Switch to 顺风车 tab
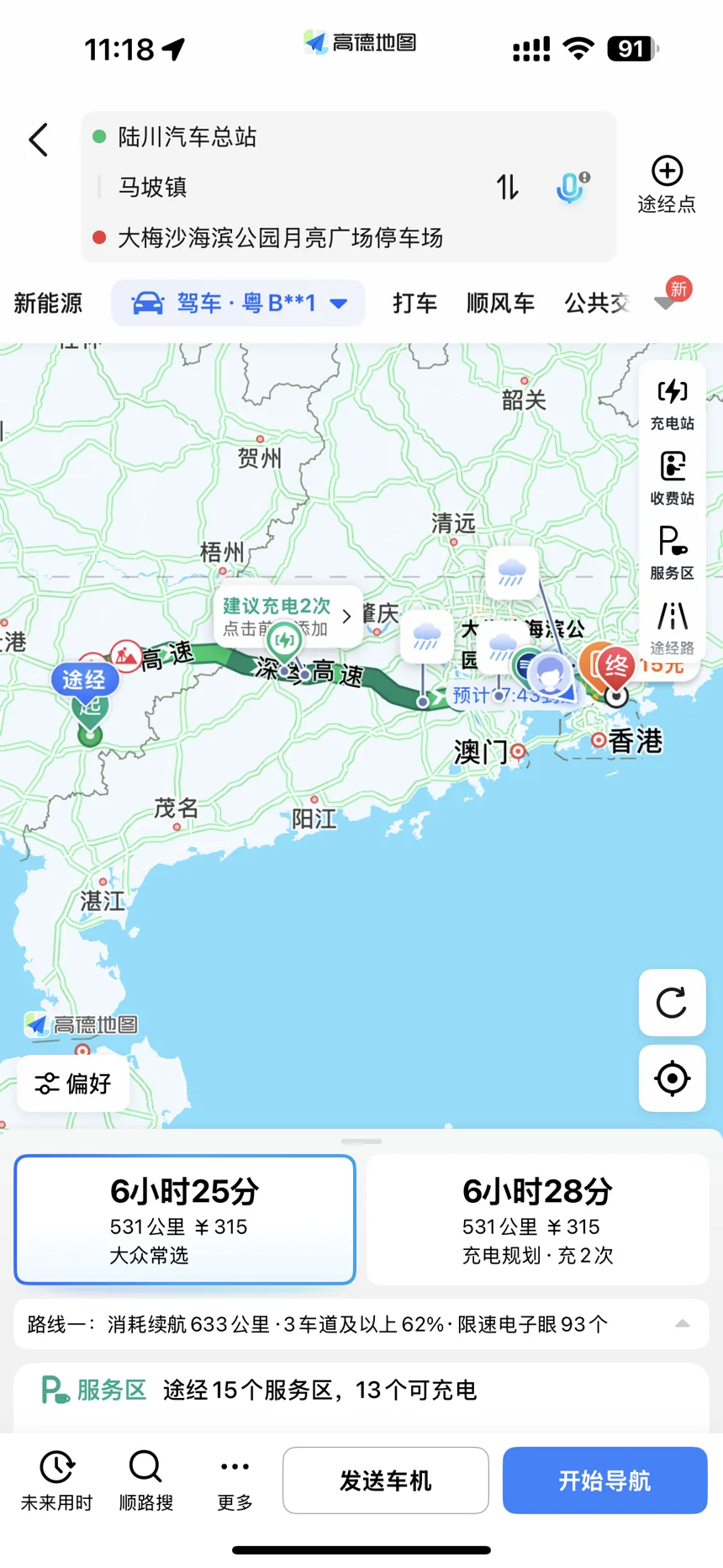 500,303
